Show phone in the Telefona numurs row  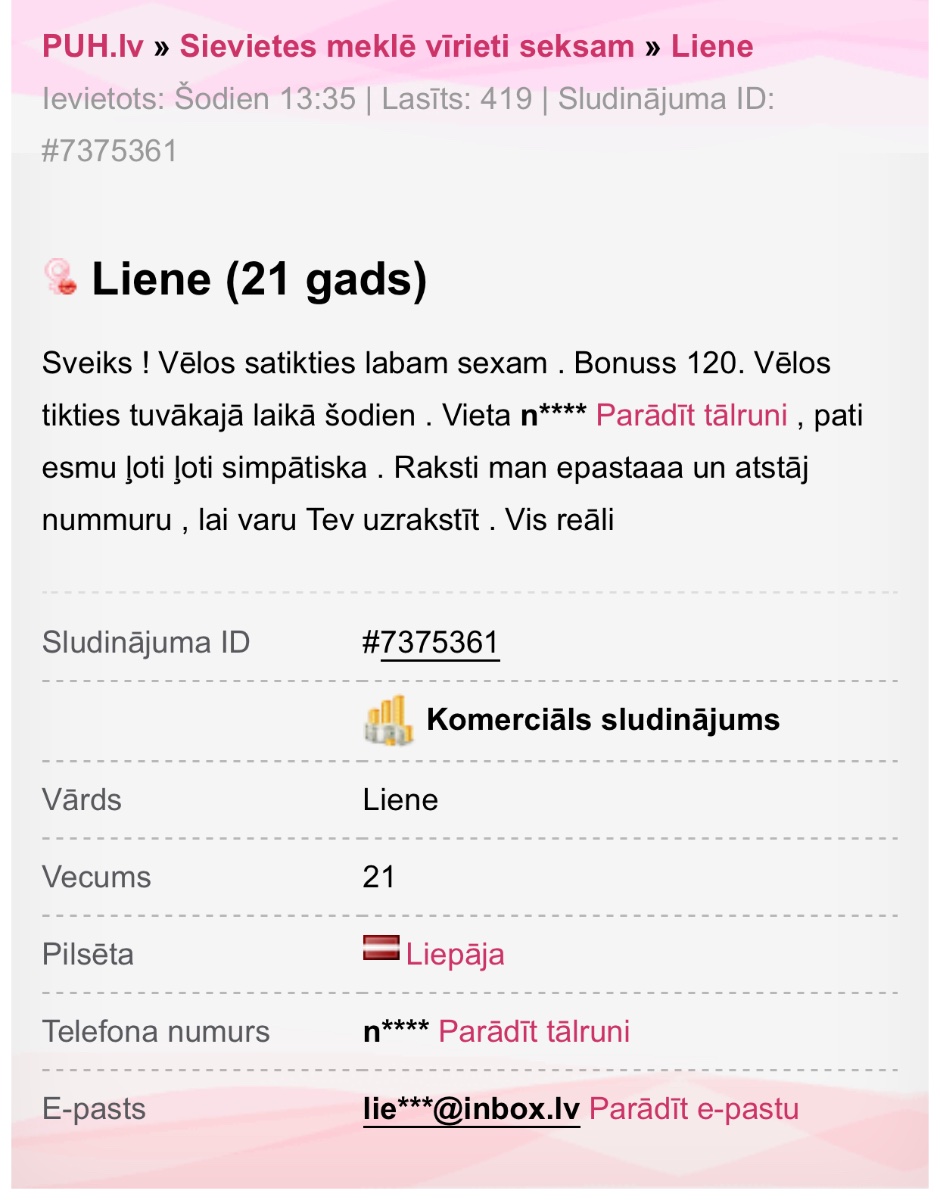click(534, 1031)
